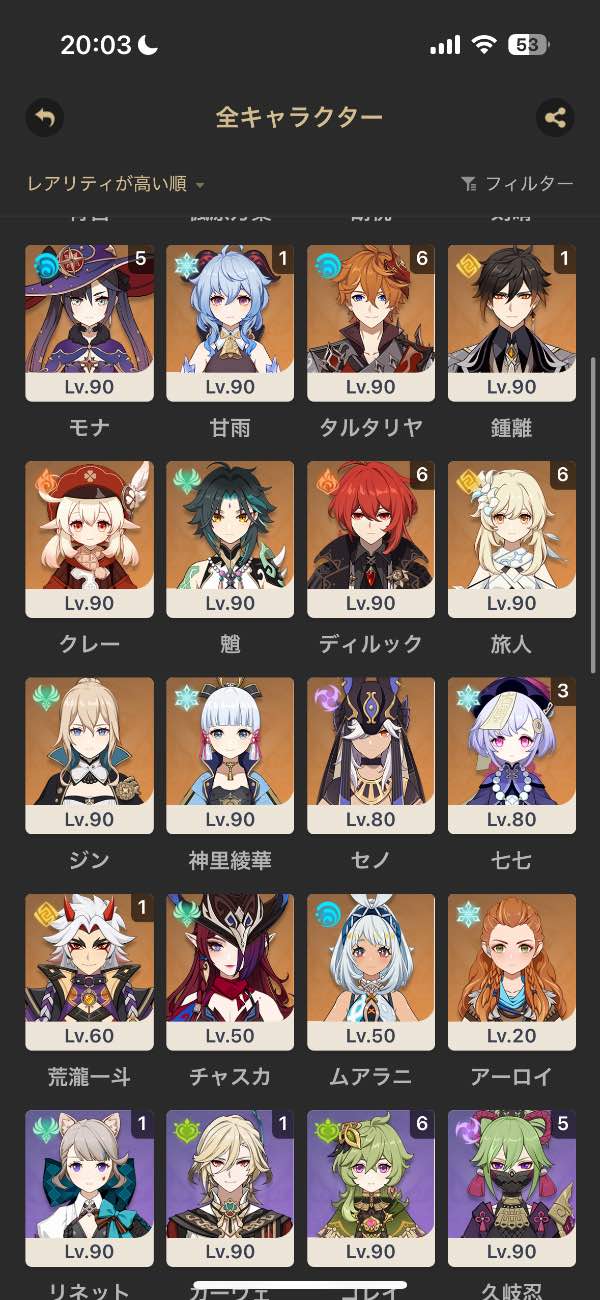Open 鍾離 character card
The width and height of the screenshot is (600, 1300).
[x=512, y=323]
